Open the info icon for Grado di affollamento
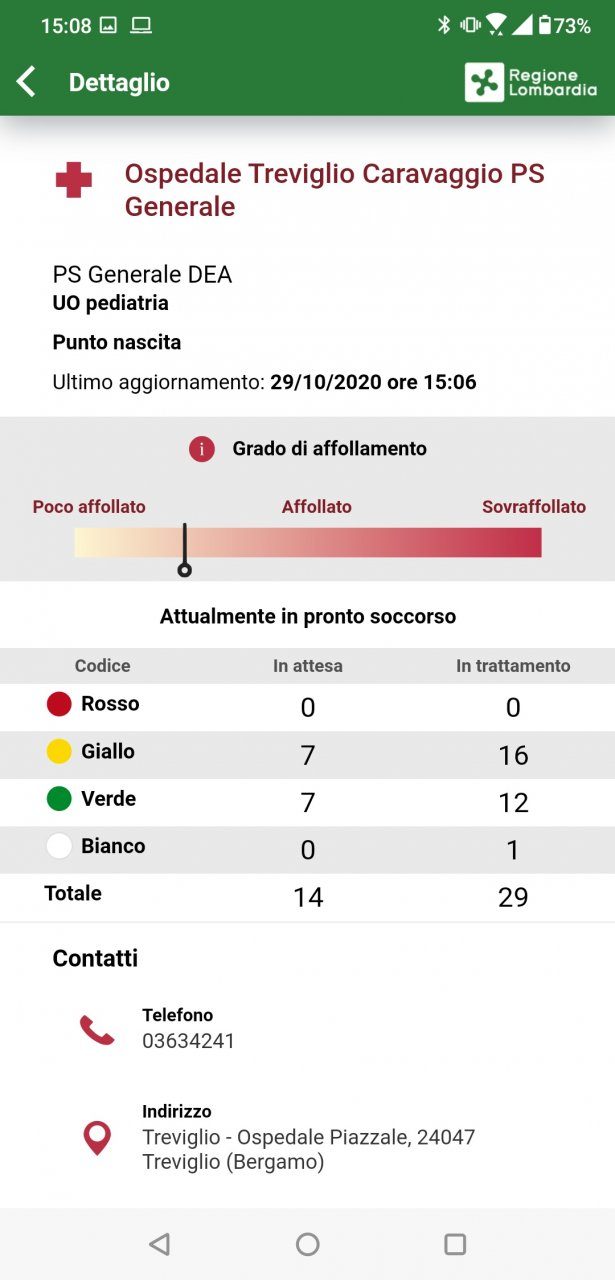 pyautogui.click(x=202, y=449)
